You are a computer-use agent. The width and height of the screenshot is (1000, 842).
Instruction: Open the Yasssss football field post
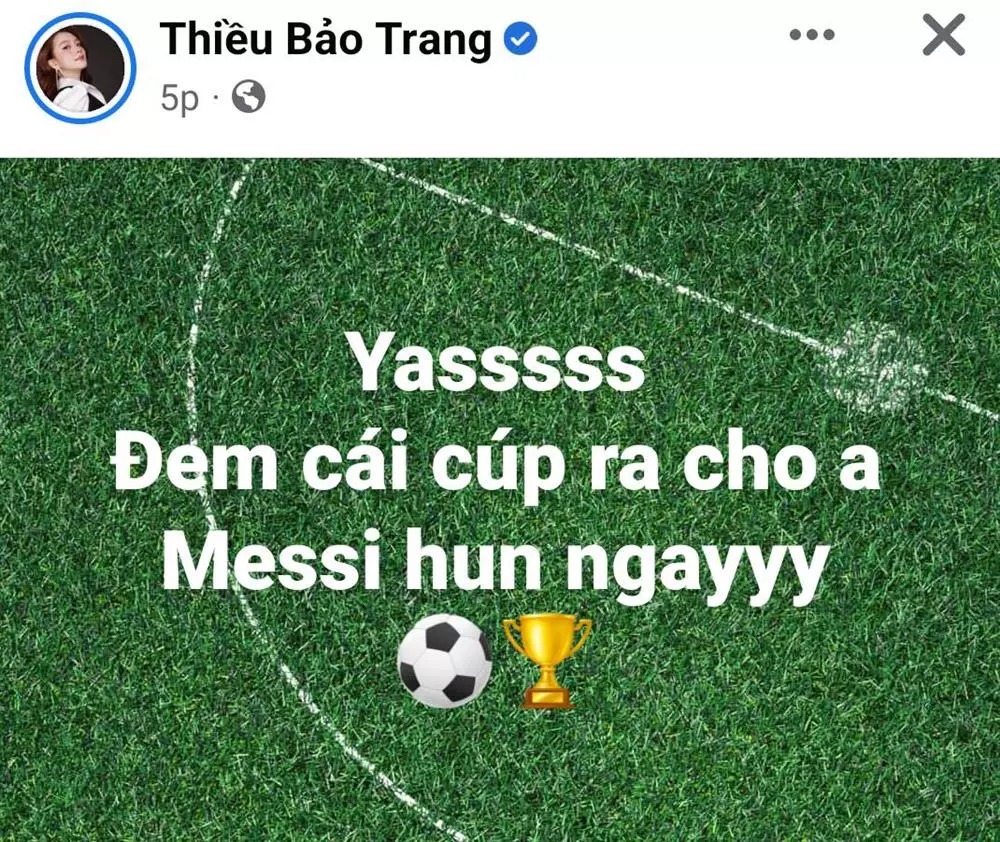click(x=500, y=500)
